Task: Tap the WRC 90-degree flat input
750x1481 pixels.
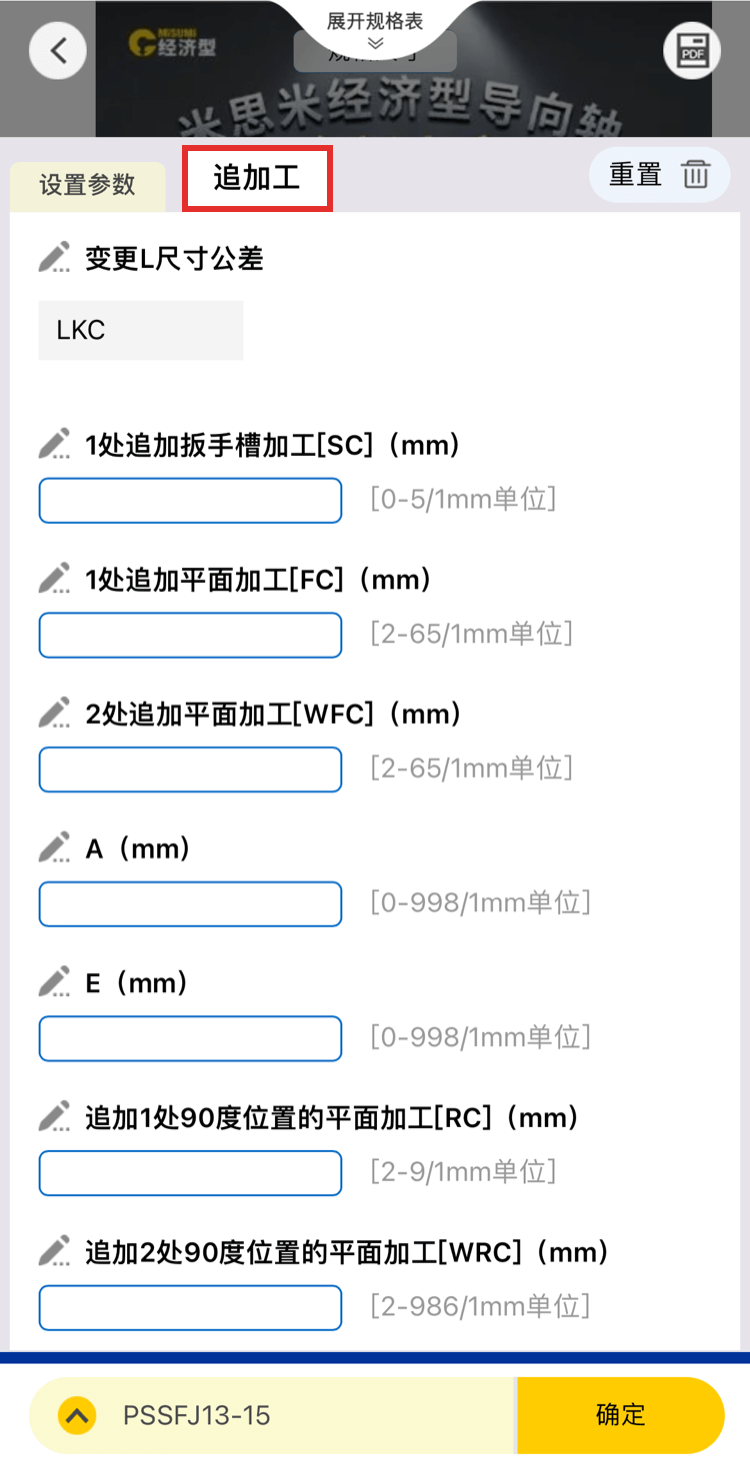Action: pyautogui.click(x=190, y=1307)
